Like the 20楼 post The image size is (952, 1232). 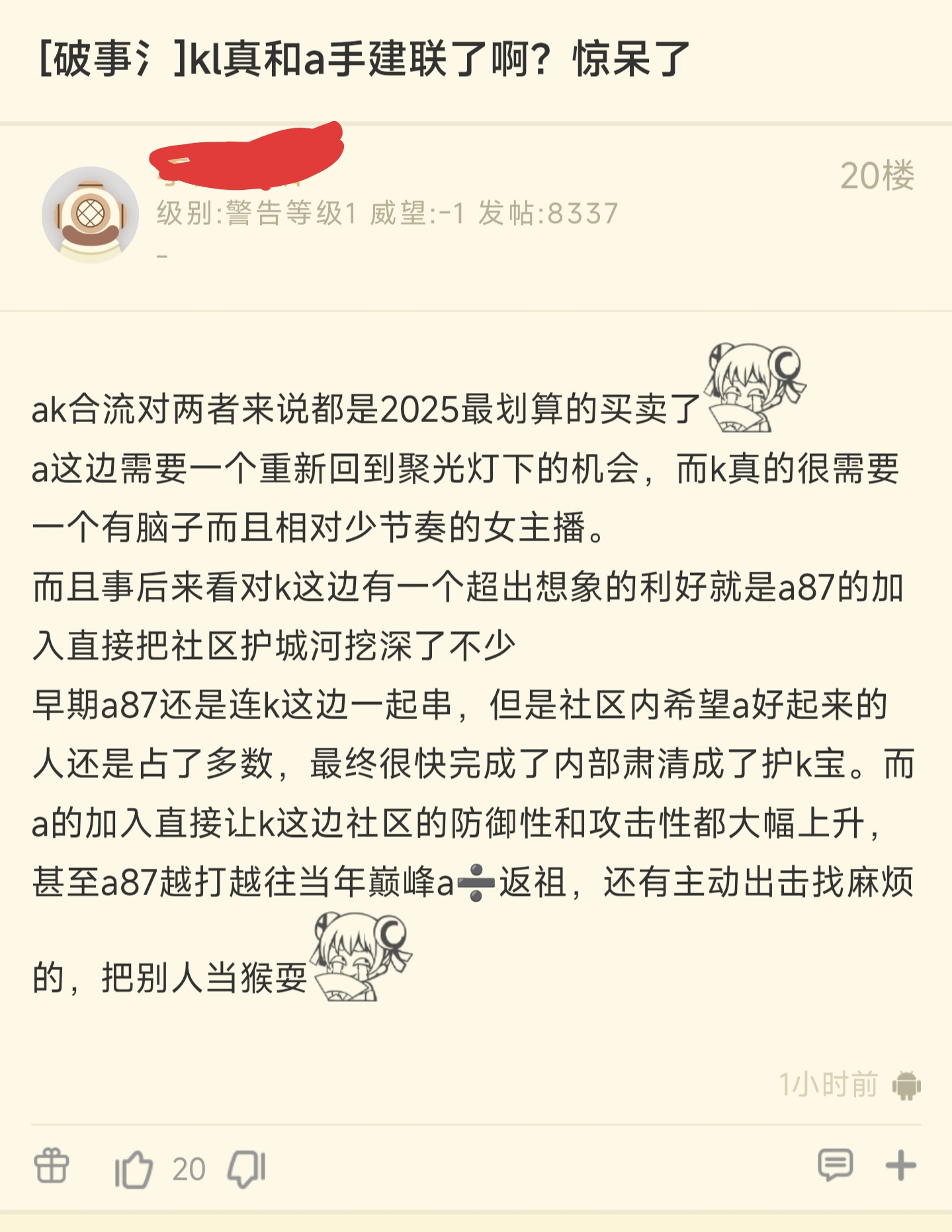click(x=134, y=1168)
